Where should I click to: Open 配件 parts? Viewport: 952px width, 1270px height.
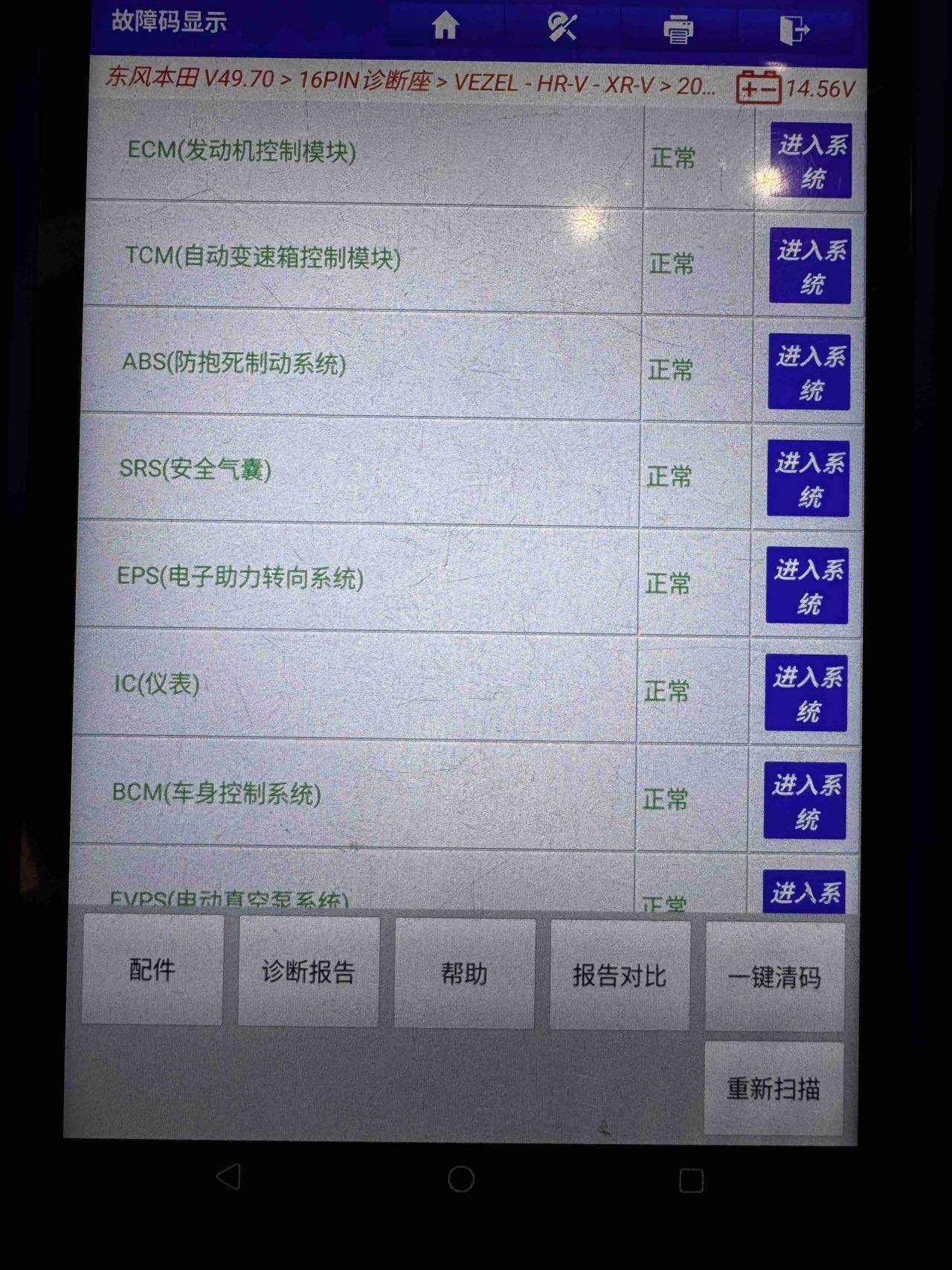[x=152, y=969]
